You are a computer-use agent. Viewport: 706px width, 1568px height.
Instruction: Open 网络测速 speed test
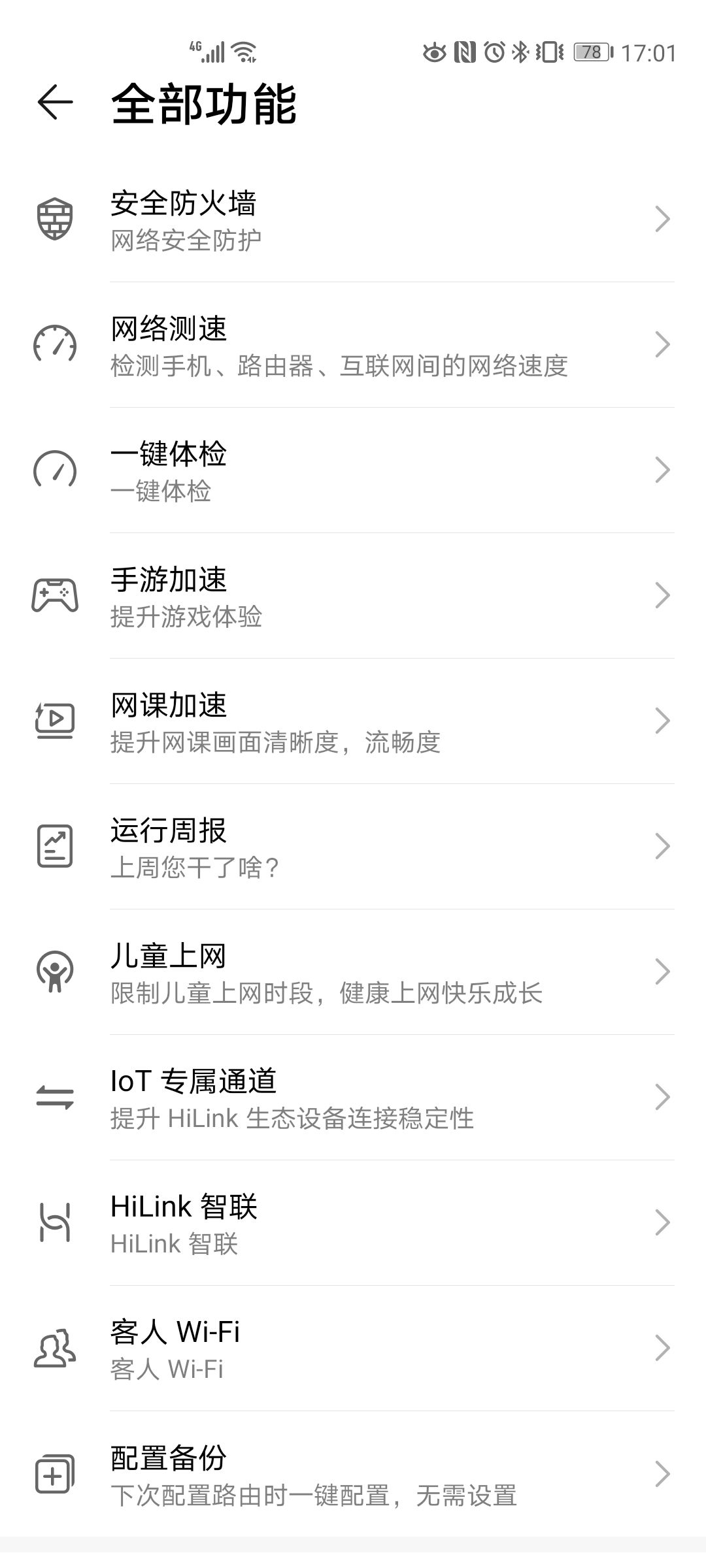pos(353,345)
